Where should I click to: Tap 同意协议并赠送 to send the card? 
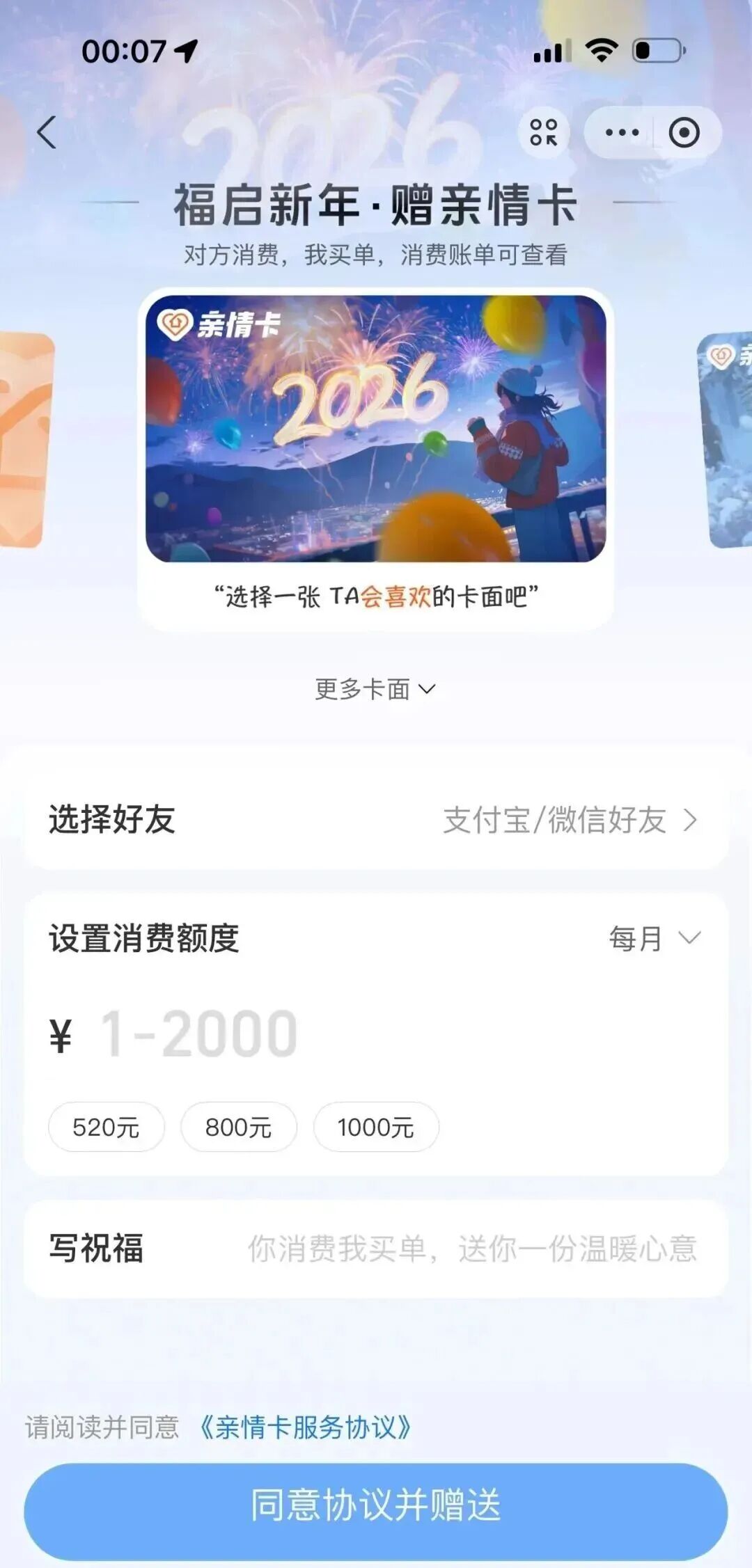375,1505
